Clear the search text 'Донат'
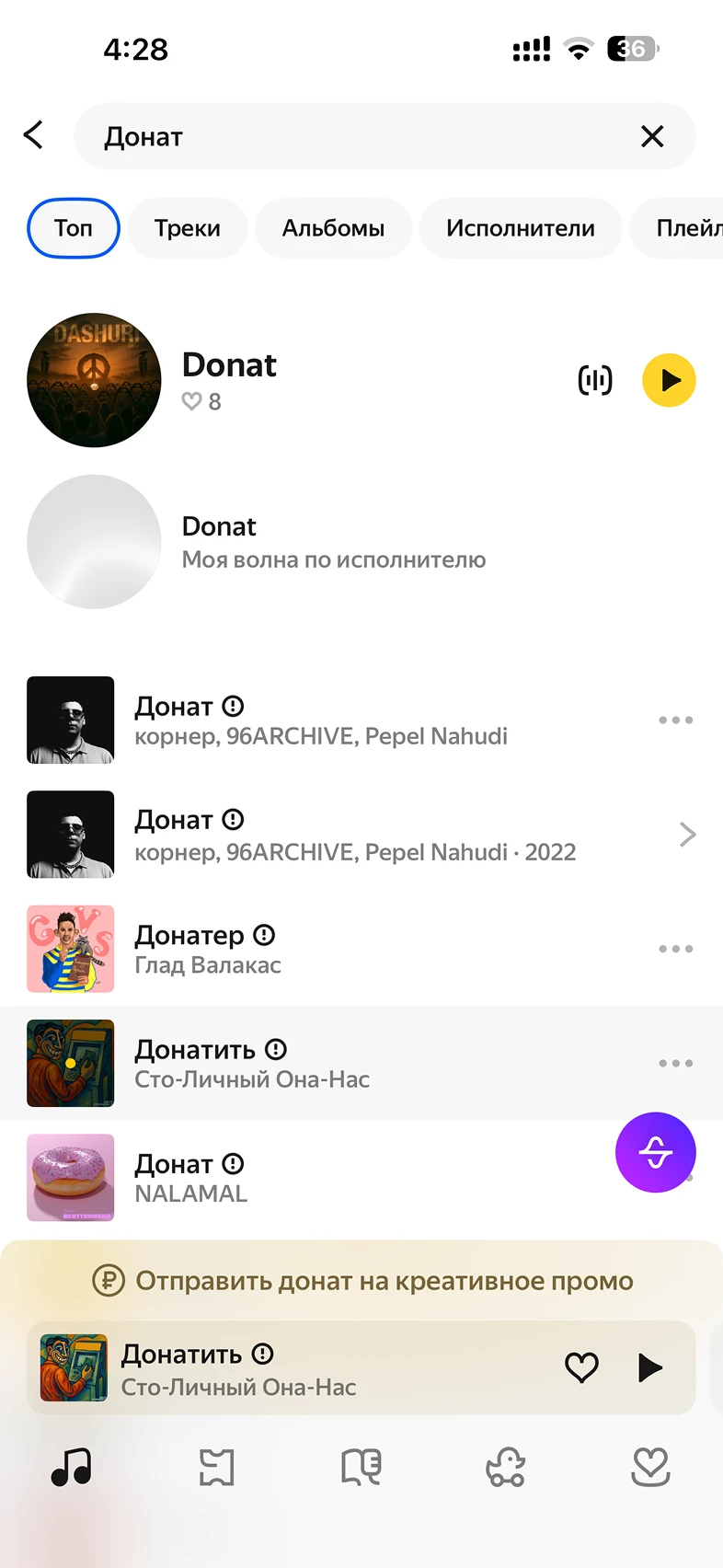The height and width of the screenshot is (1568, 723). pyautogui.click(x=652, y=137)
